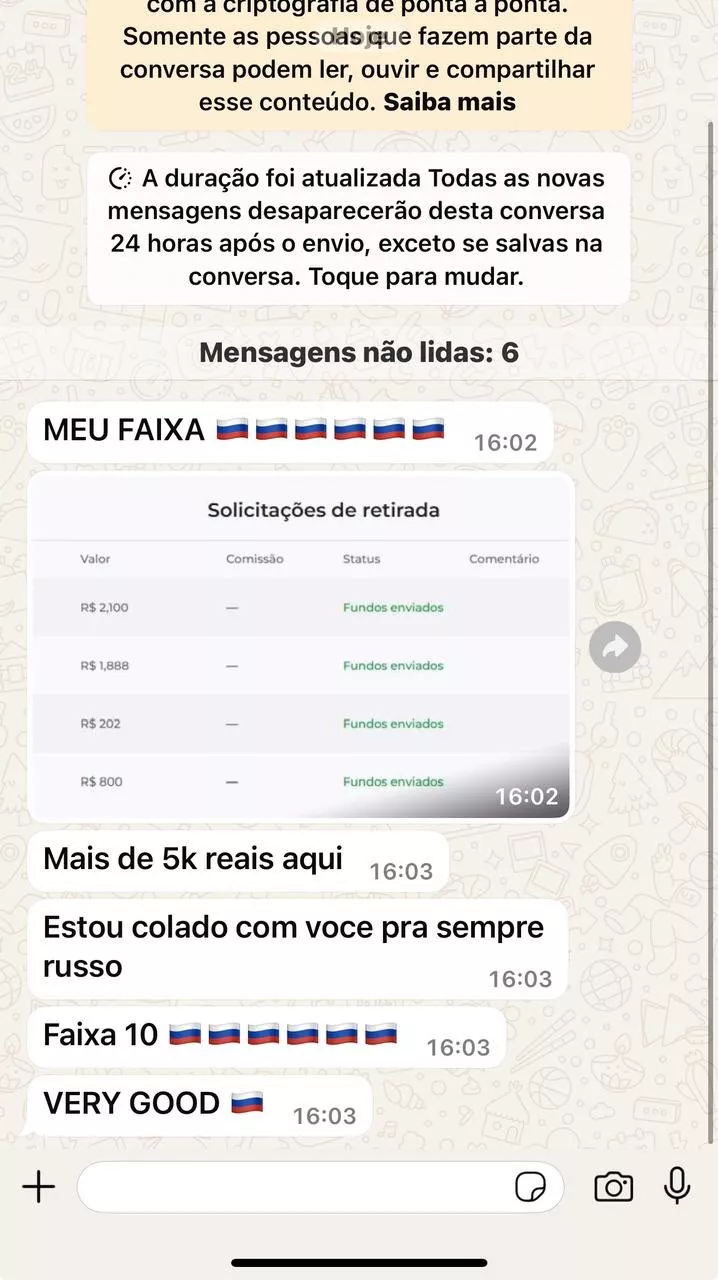
Task: Forward the withdrawal screenshot image
Action: tap(615, 647)
